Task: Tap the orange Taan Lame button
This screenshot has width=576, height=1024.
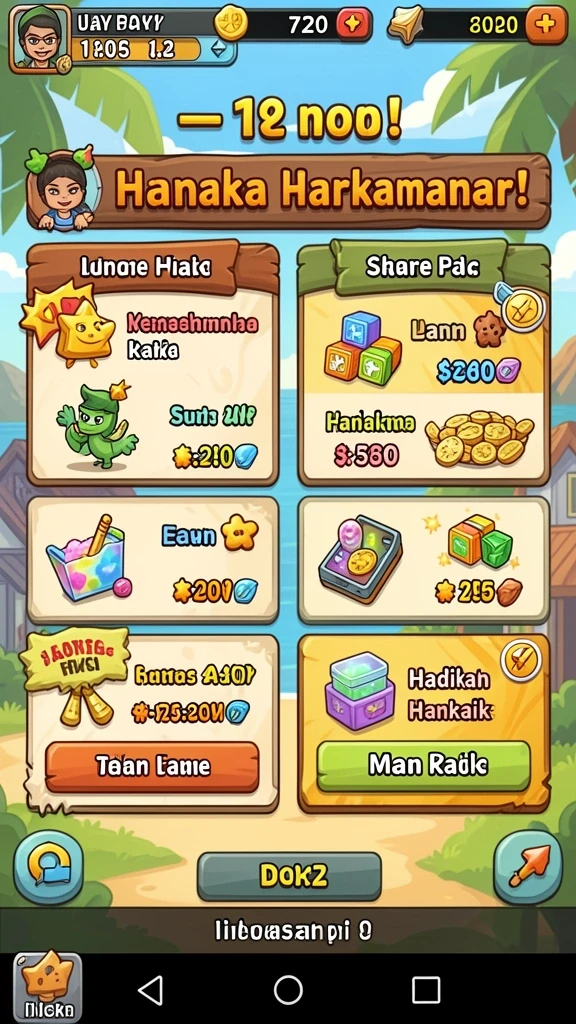Action: click(152, 766)
